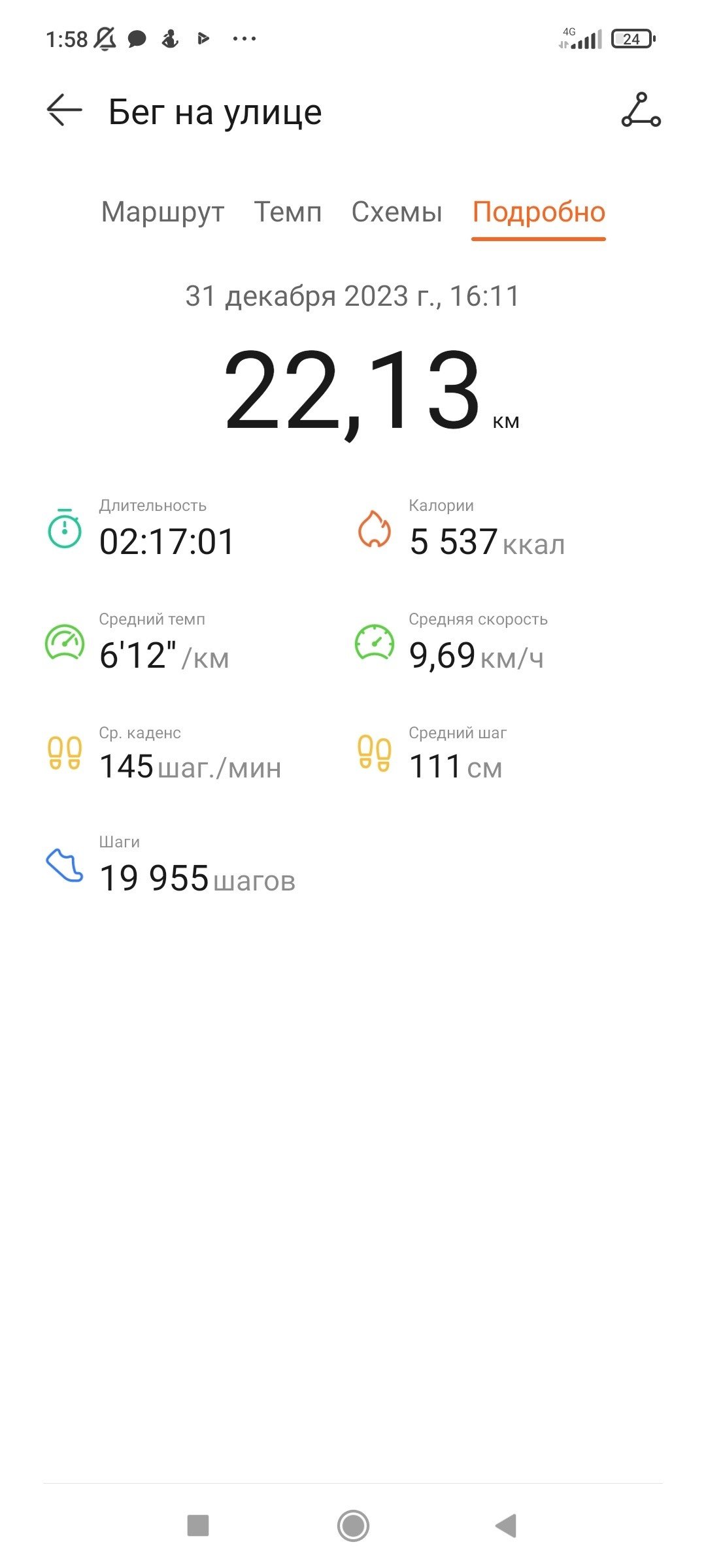
Task: Open the Схемы tab
Action: (397, 212)
